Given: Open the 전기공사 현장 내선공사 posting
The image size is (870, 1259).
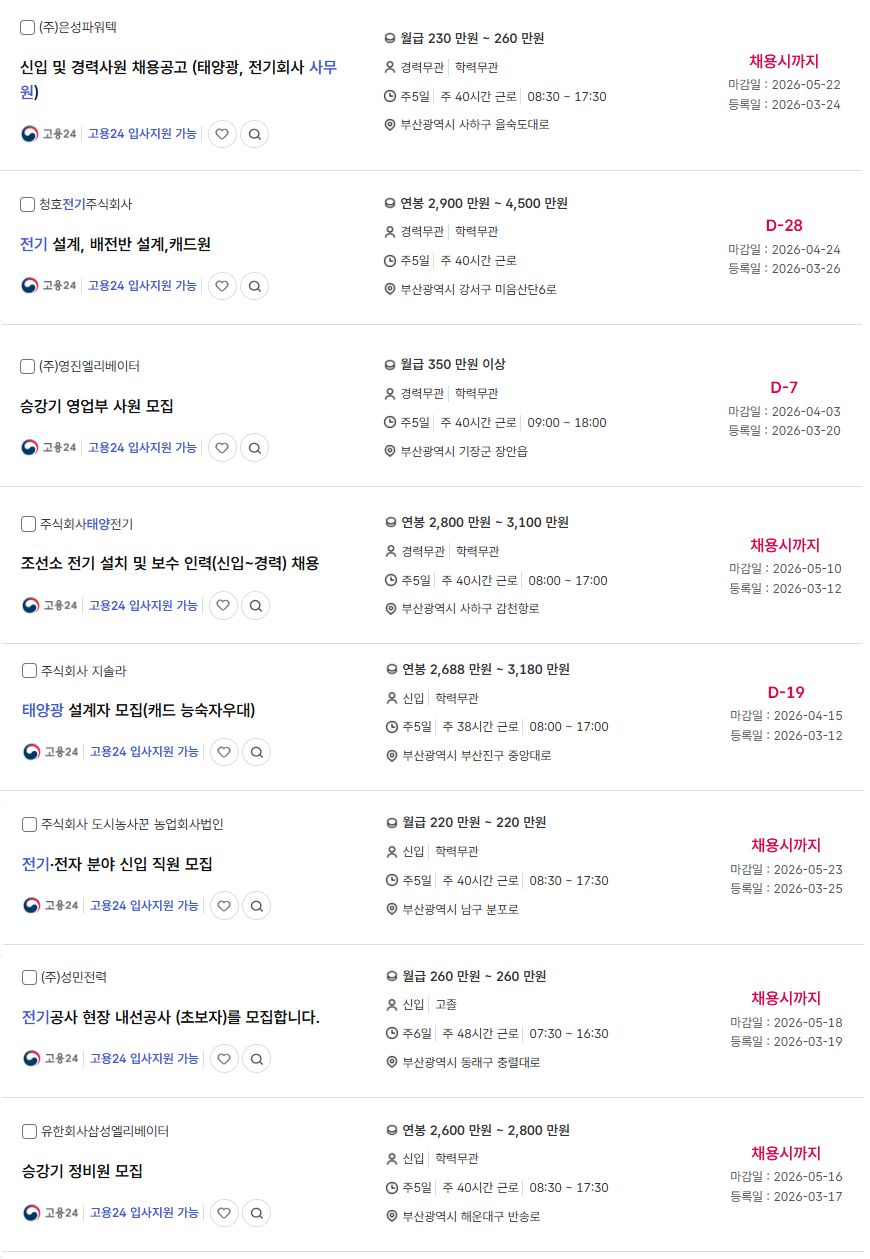Looking at the screenshot, I should tap(171, 1017).
